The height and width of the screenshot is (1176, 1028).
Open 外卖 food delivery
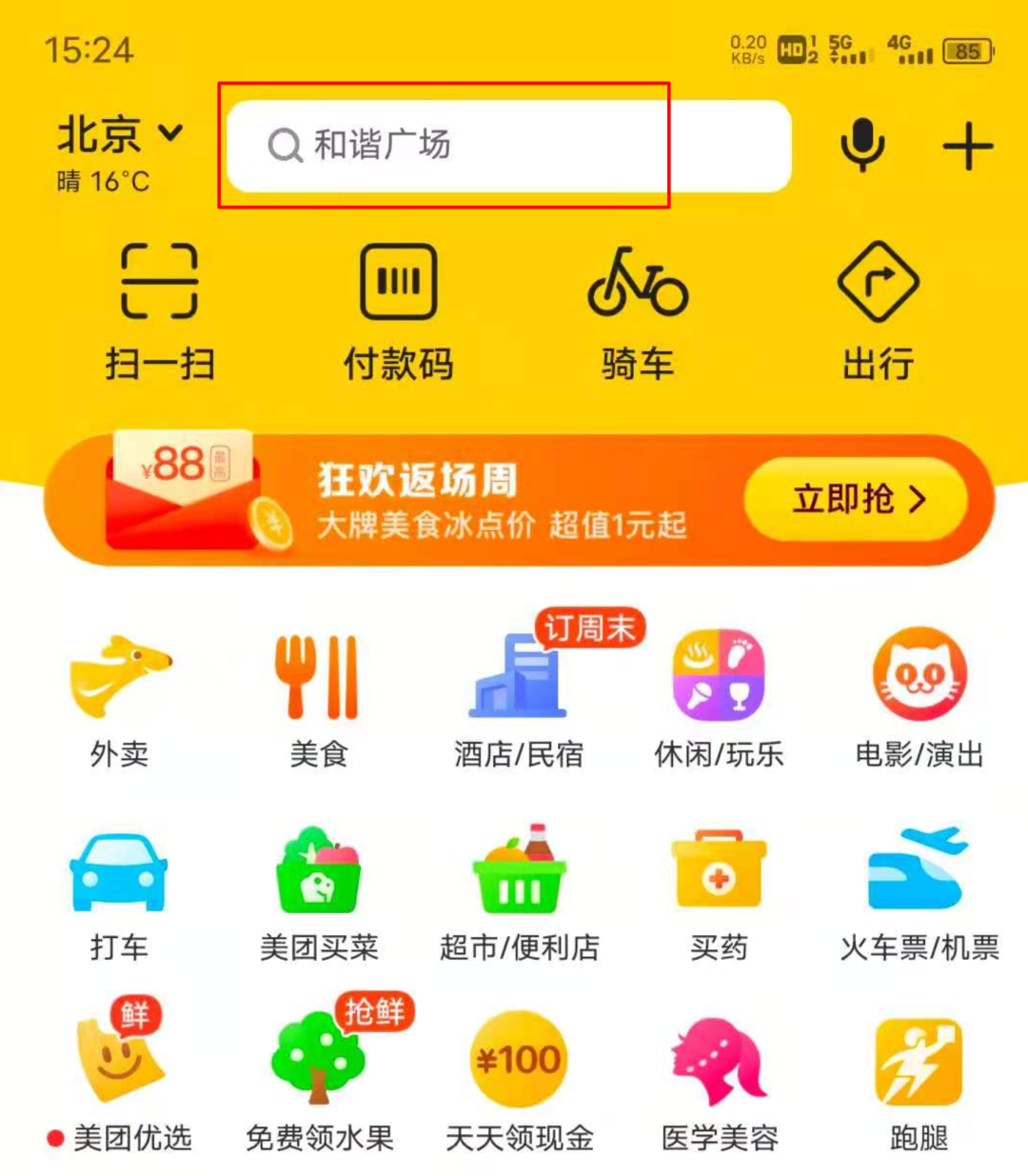click(x=119, y=700)
